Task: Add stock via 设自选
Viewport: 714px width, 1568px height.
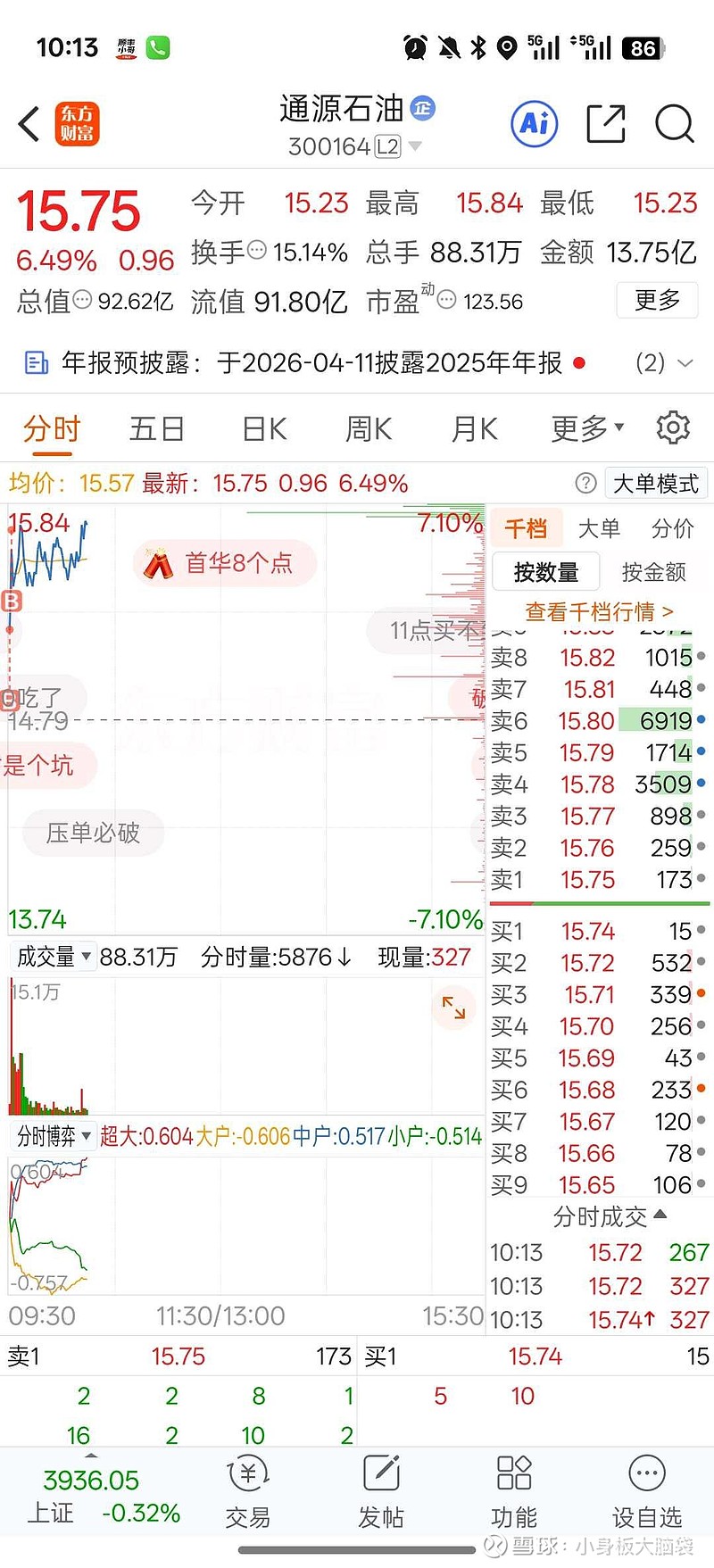Action: coord(647,1490)
